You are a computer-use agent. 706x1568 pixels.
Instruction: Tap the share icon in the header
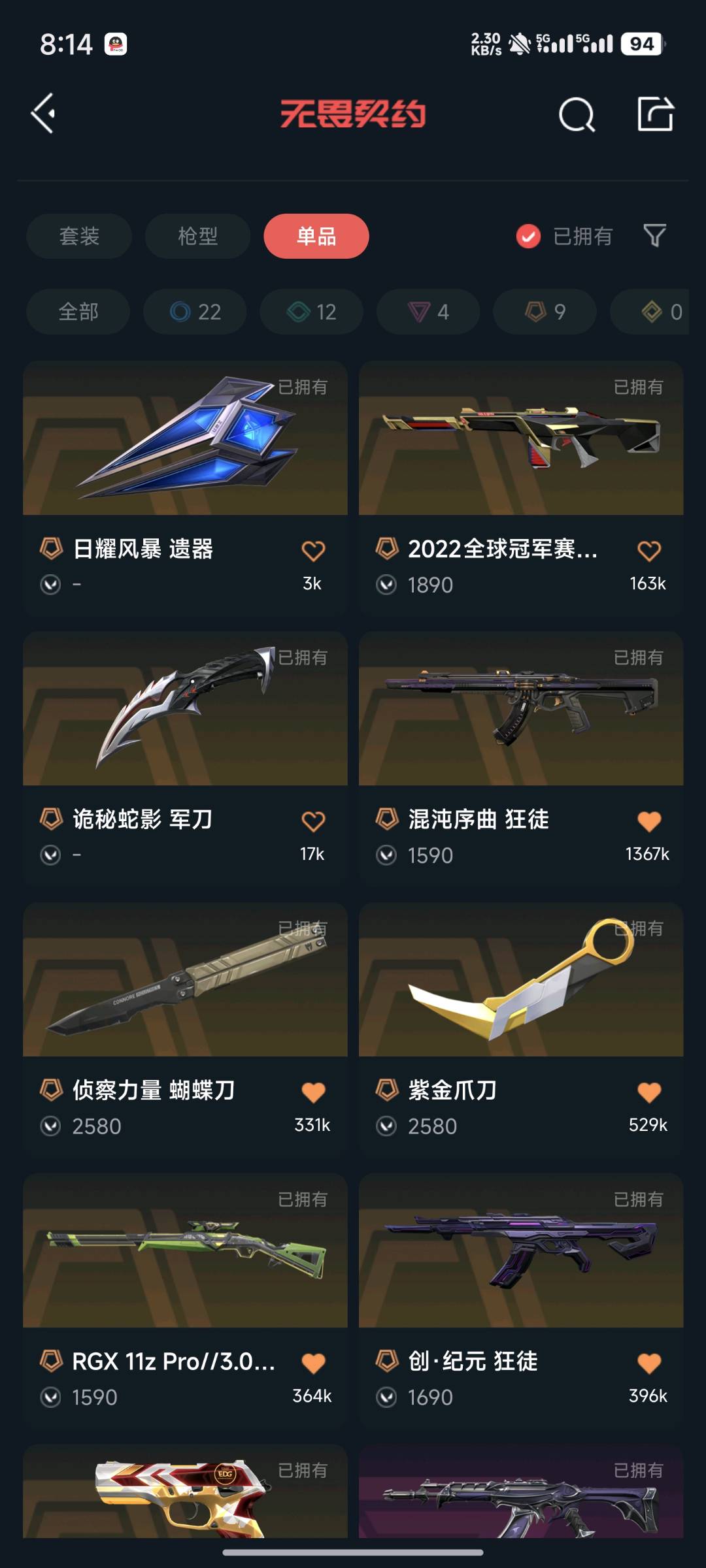coord(655,114)
